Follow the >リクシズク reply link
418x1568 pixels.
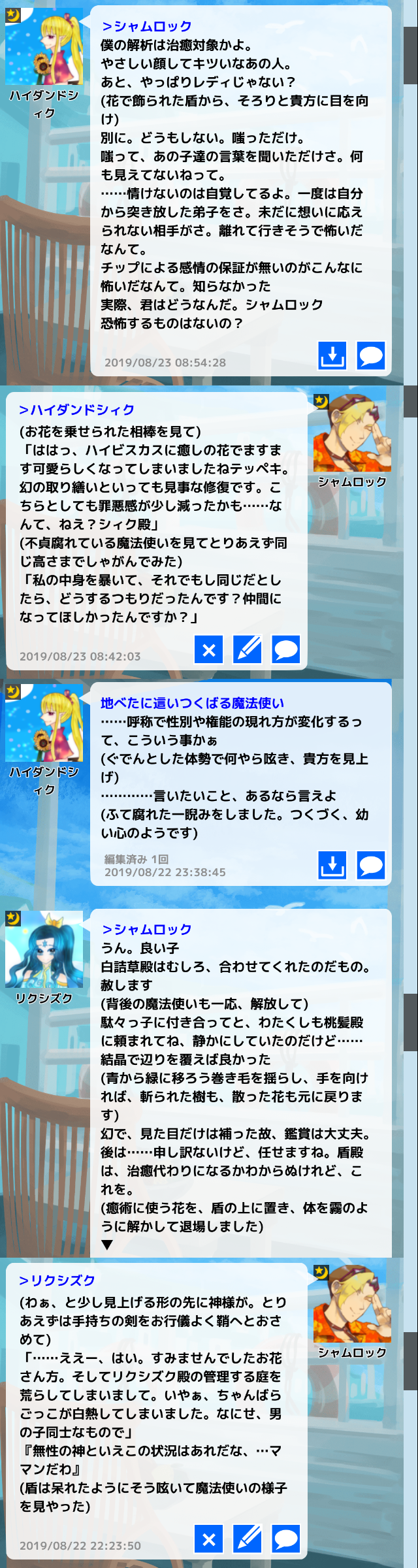(x=57, y=1281)
